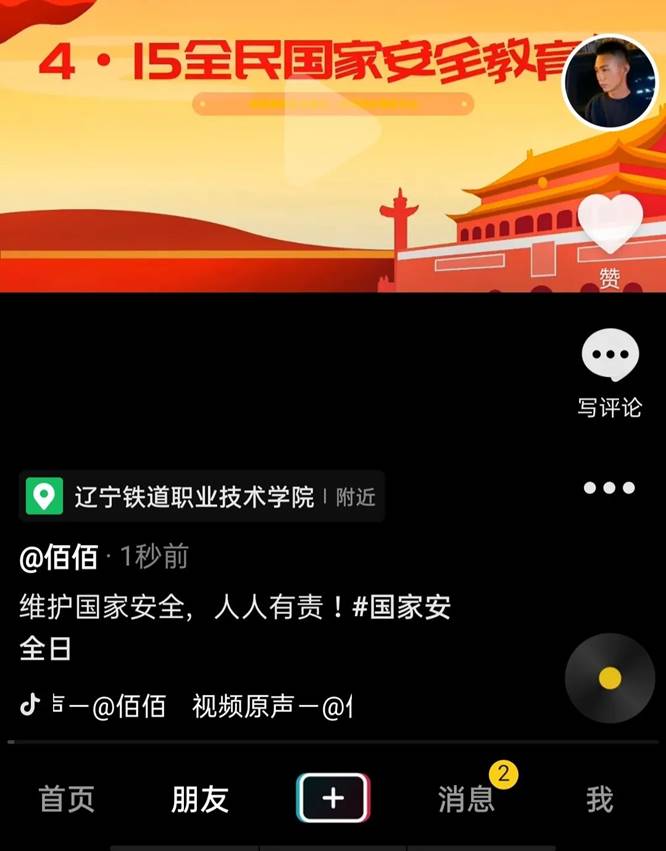
Task: Go to the 我 profile tab
Action: (x=599, y=798)
